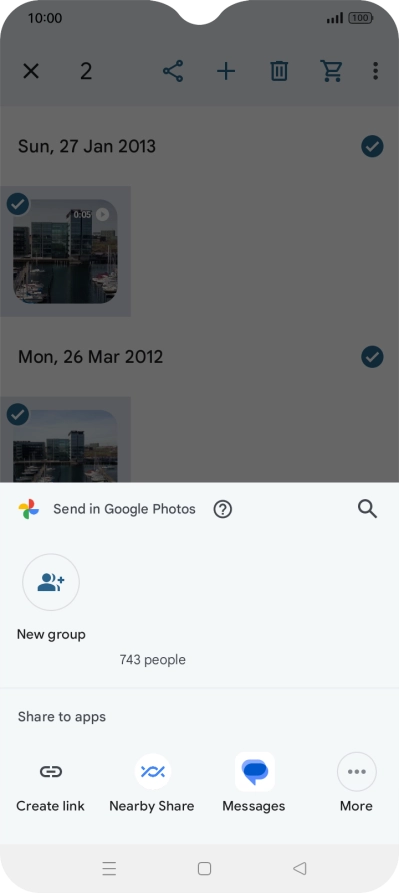The image size is (399, 893).
Task: Open the help question mark icon
Action: [223, 509]
